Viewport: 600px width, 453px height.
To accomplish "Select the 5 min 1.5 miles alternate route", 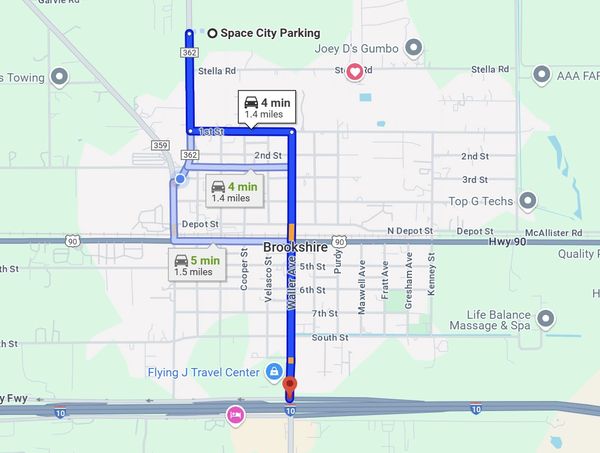I will pyautogui.click(x=195, y=265).
